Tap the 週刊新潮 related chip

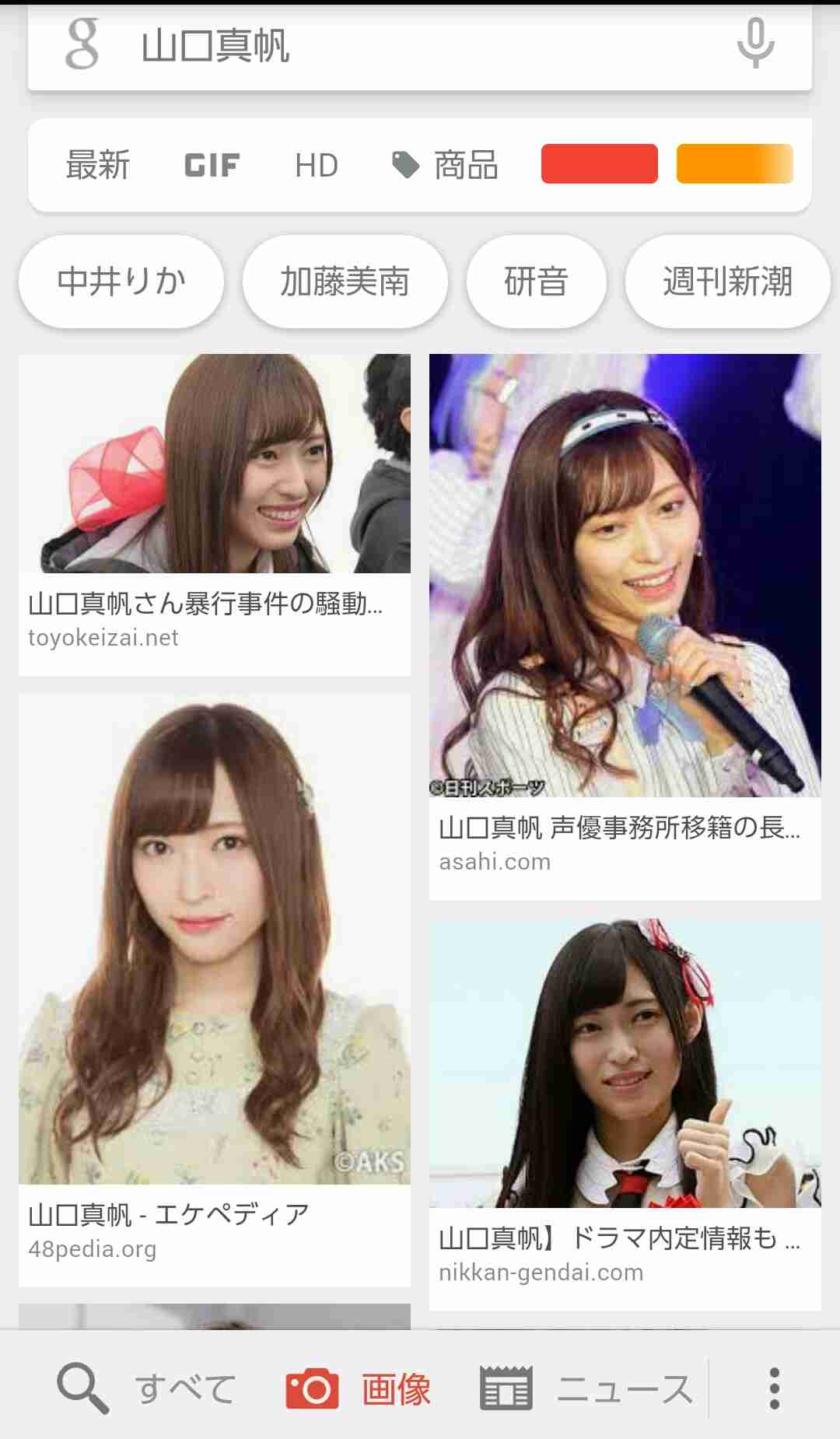click(727, 282)
